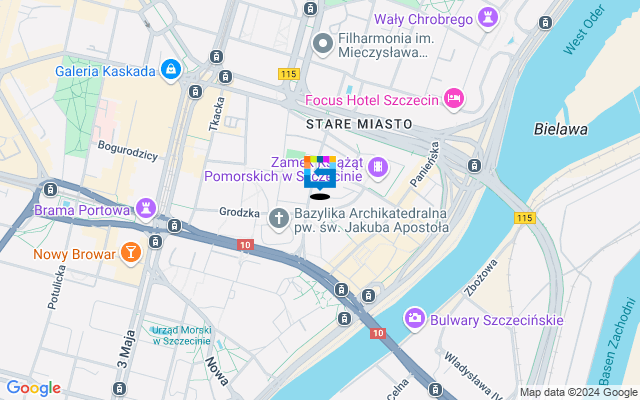Open the Brama Portowa landmark pin
The height and width of the screenshot is (400, 640).
coord(148,210)
